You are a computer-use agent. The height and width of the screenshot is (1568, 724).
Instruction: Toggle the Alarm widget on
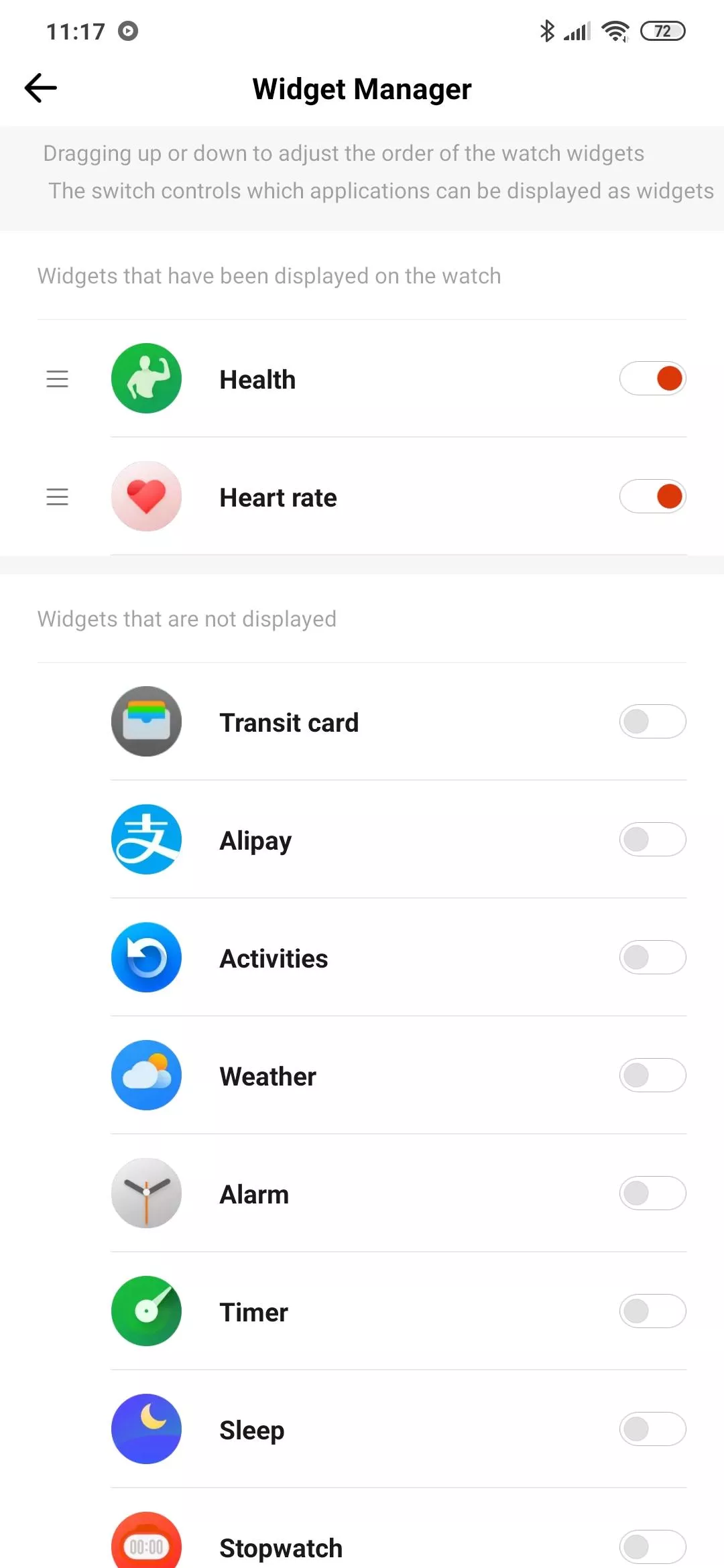pyautogui.click(x=652, y=1193)
